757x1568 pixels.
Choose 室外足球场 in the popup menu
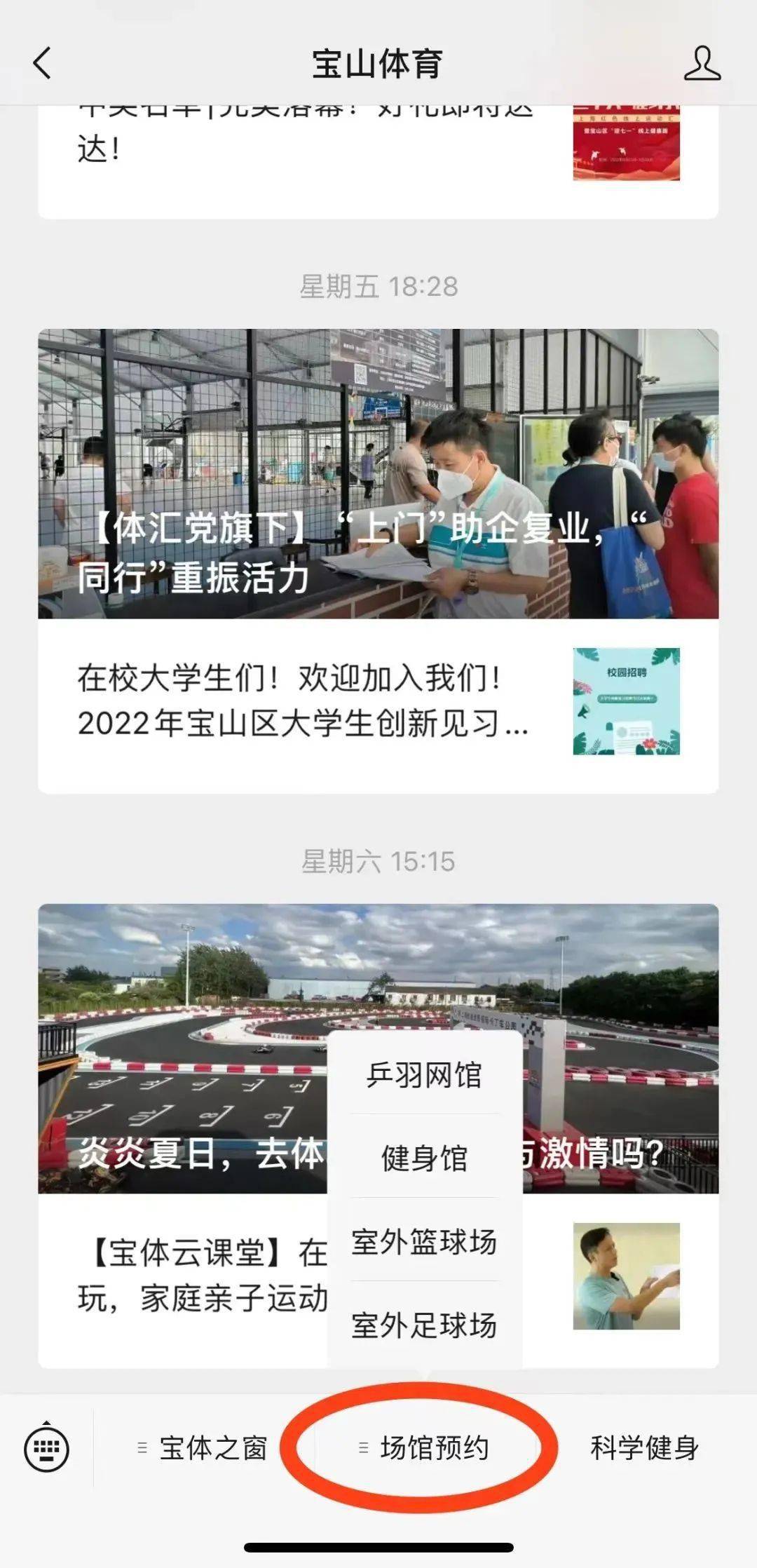click(424, 1325)
